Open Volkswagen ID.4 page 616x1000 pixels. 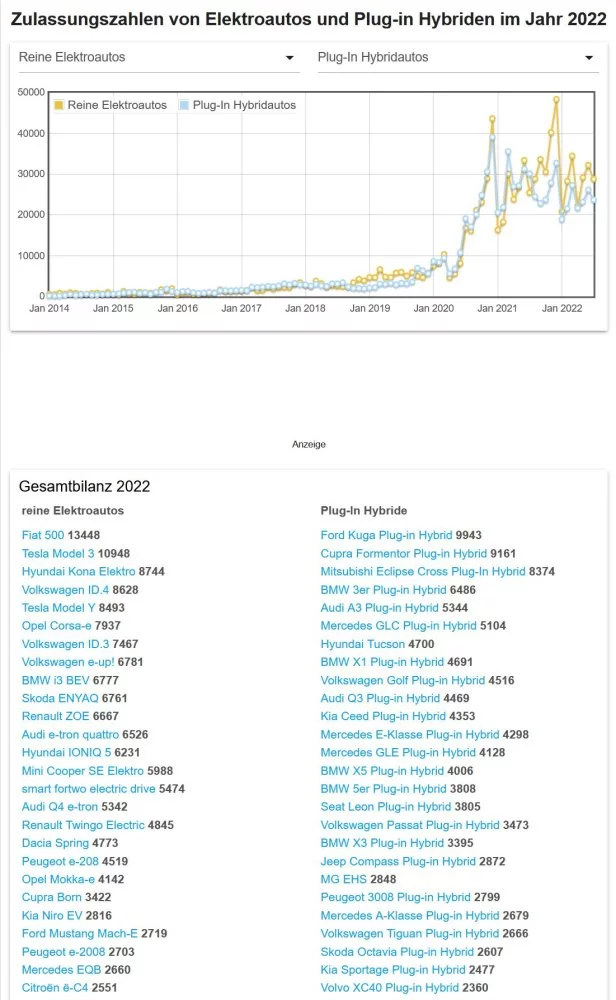click(x=65, y=590)
